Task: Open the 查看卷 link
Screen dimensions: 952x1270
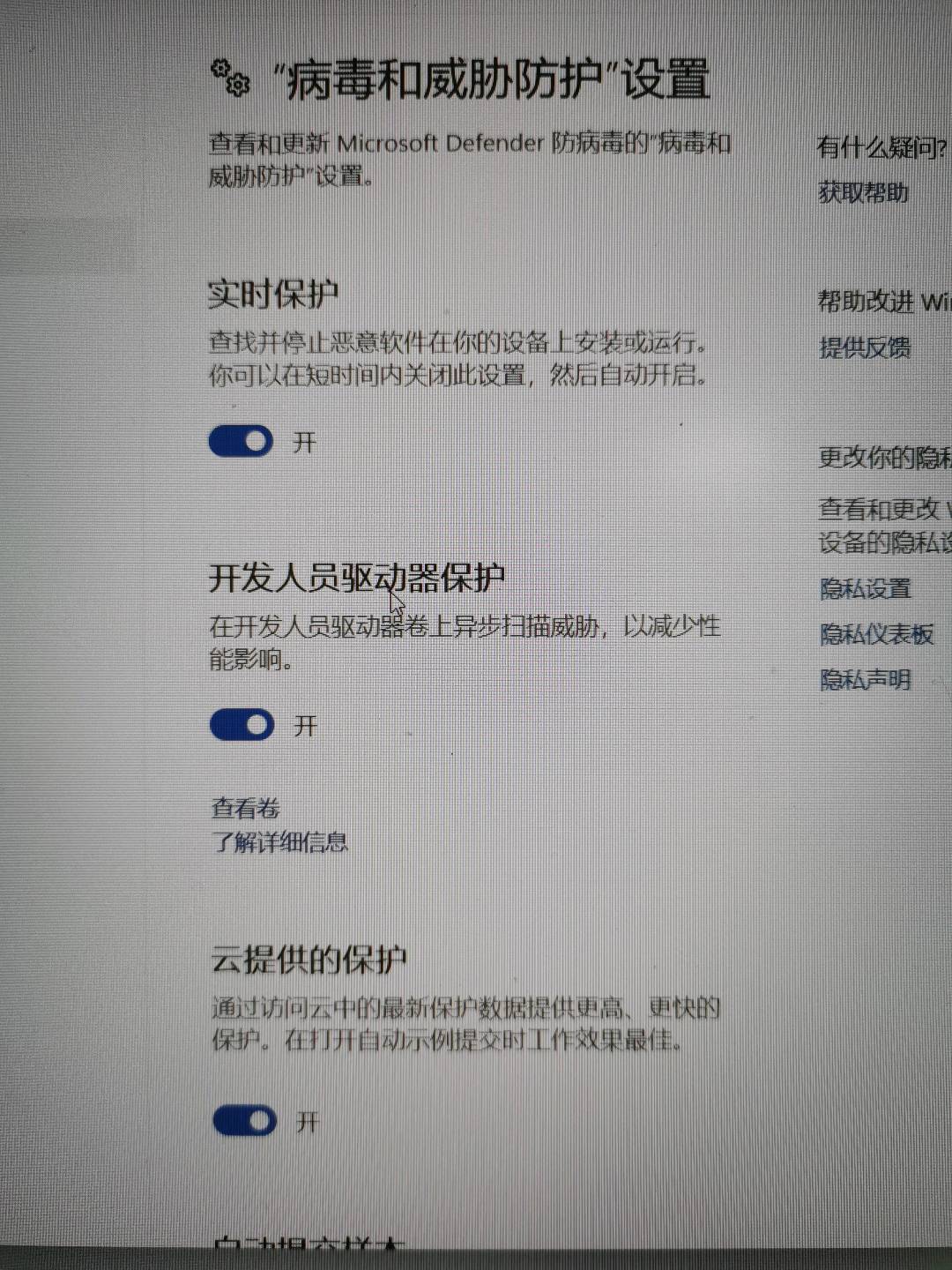Action: 246,808
